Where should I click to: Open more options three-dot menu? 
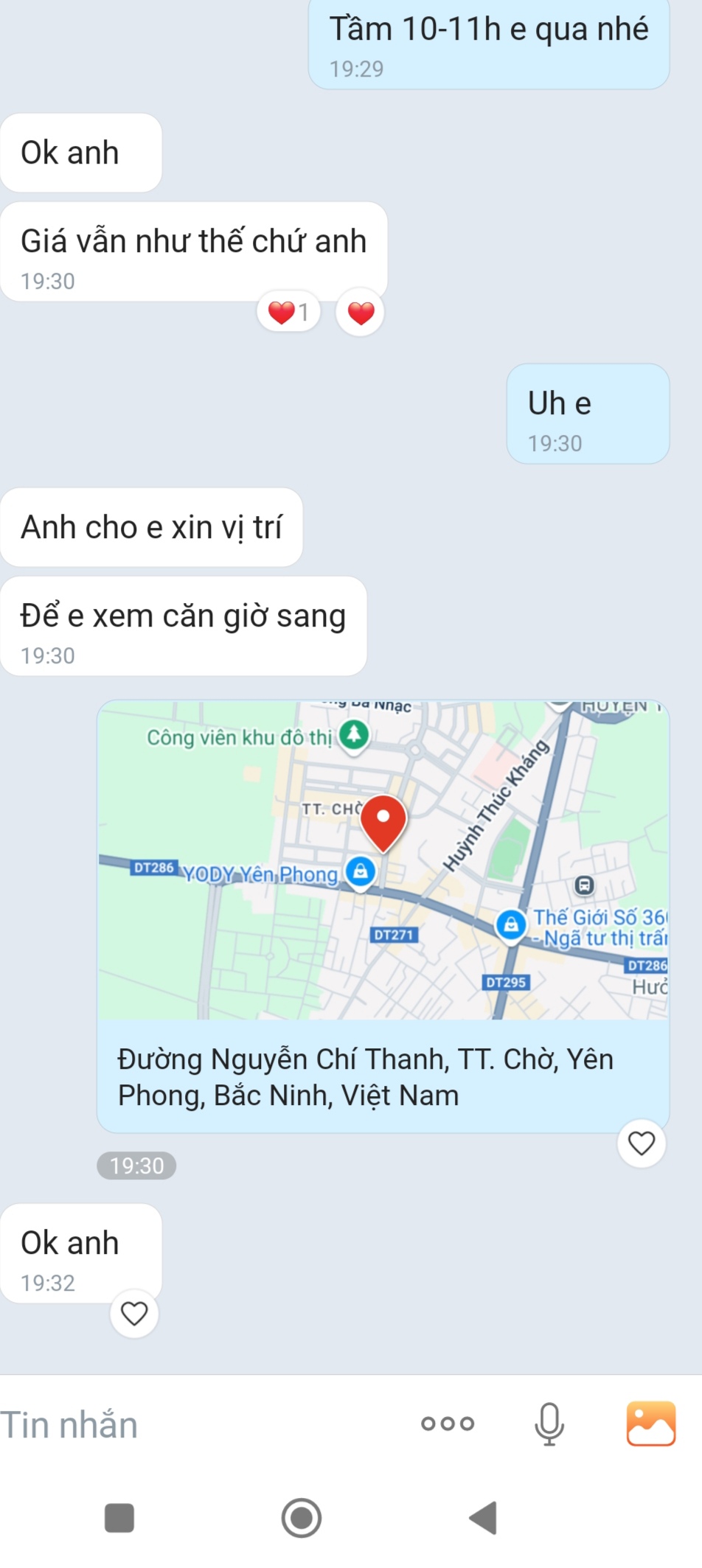point(448,1424)
